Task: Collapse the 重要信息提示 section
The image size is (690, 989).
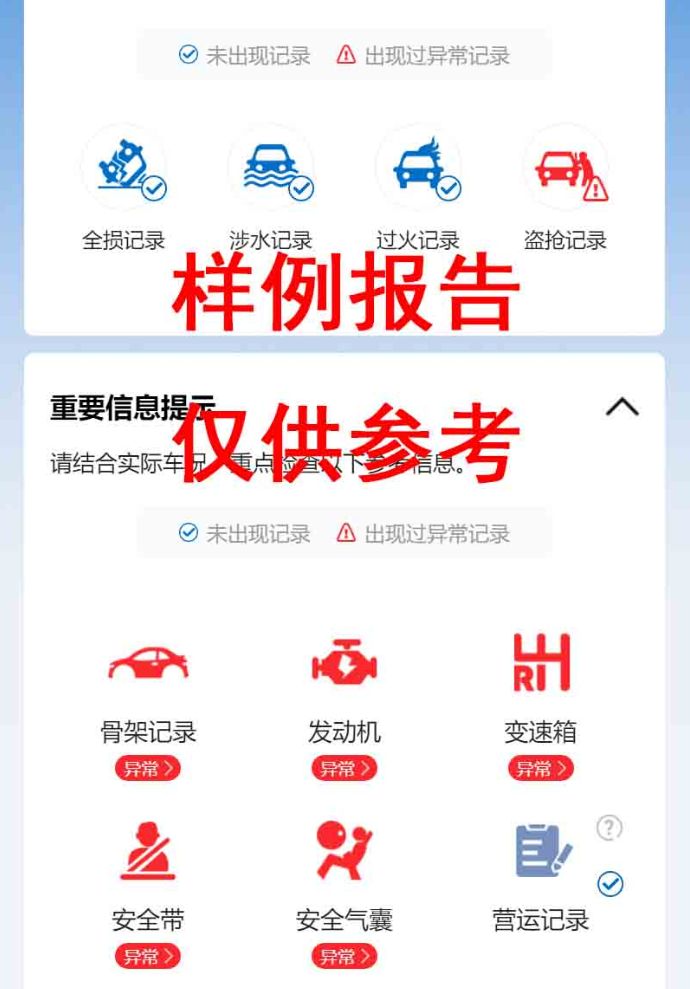Action: pyautogui.click(x=622, y=407)
